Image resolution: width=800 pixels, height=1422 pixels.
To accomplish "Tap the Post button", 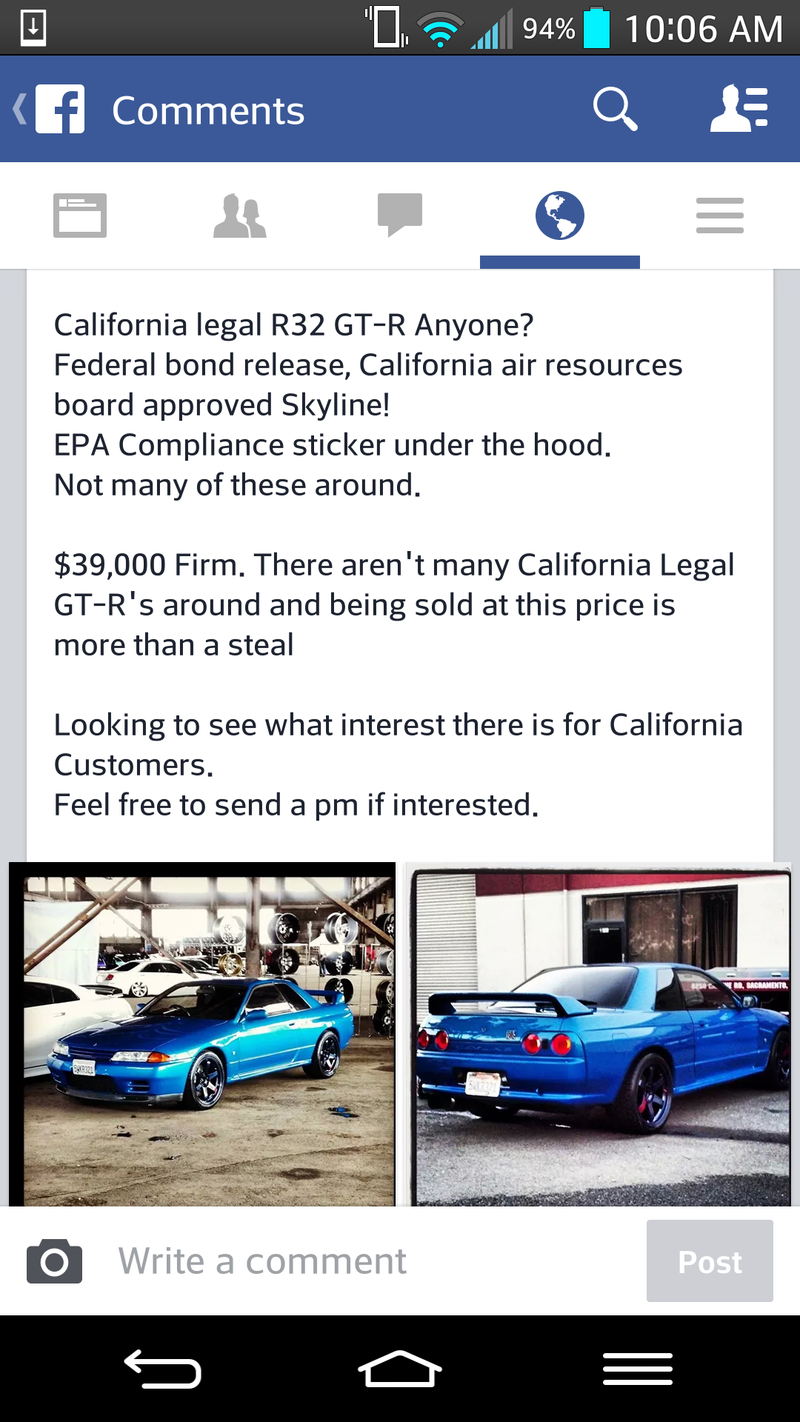I will pyautogui.click(x=710, y=1261).
